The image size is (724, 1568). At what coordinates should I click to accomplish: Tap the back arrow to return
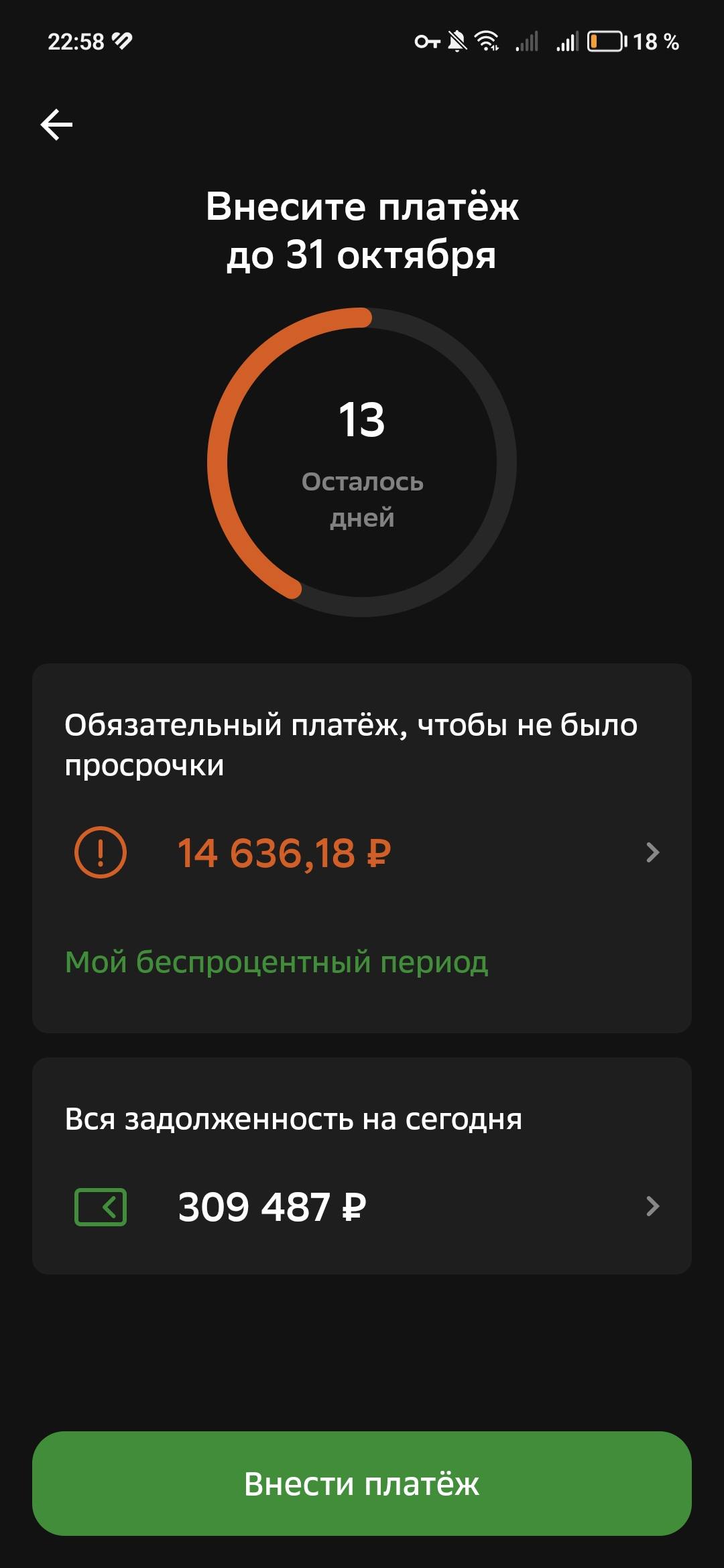(58, 124)
